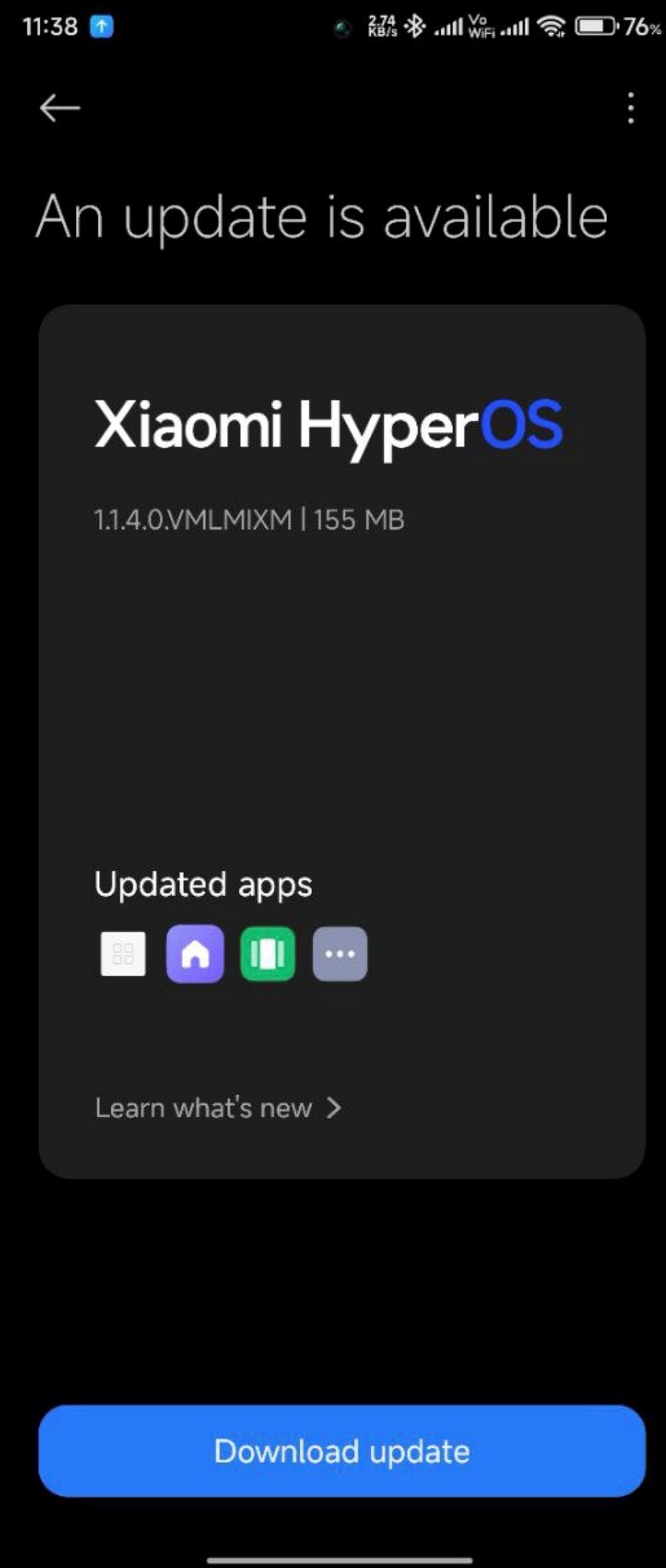
Task: Open the three-dot overflow menu
Action: click(630, 107)
